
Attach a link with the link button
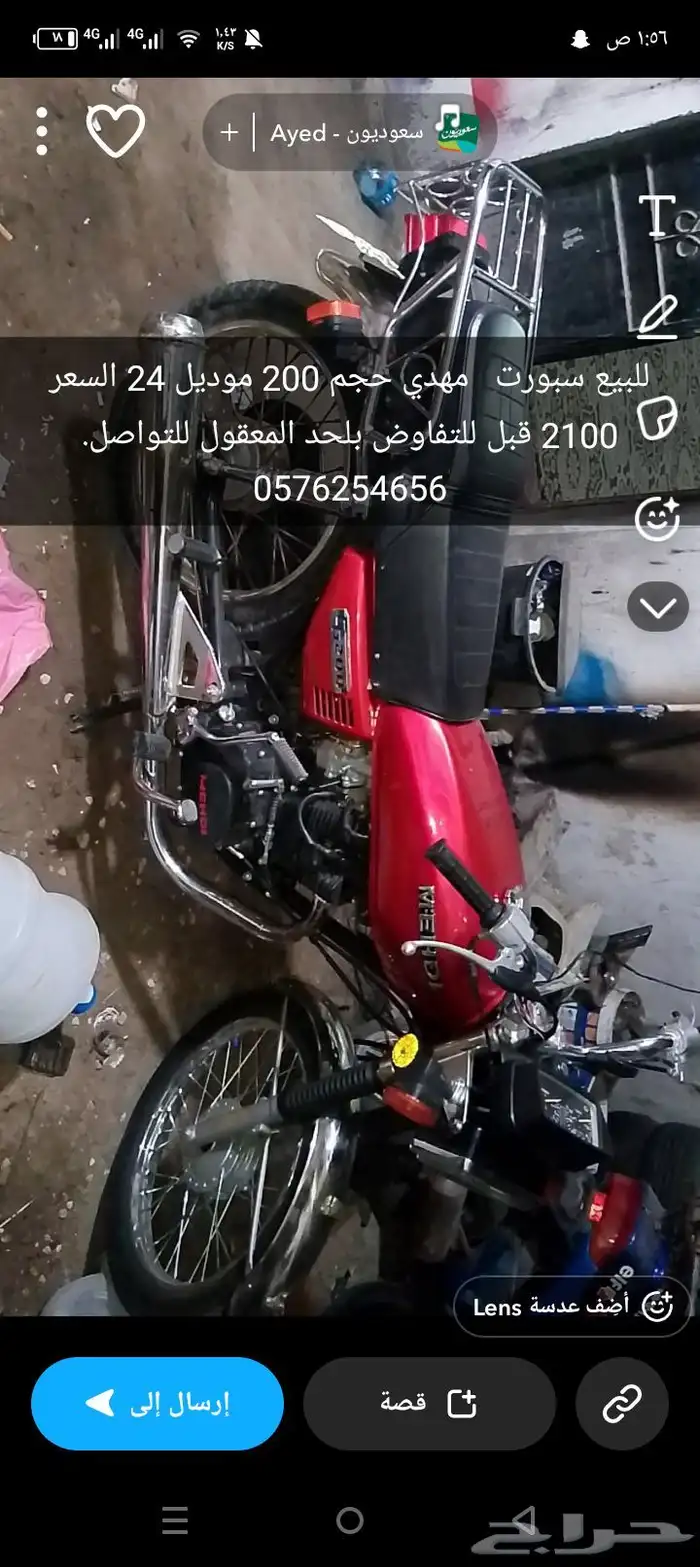[622, 1404]
